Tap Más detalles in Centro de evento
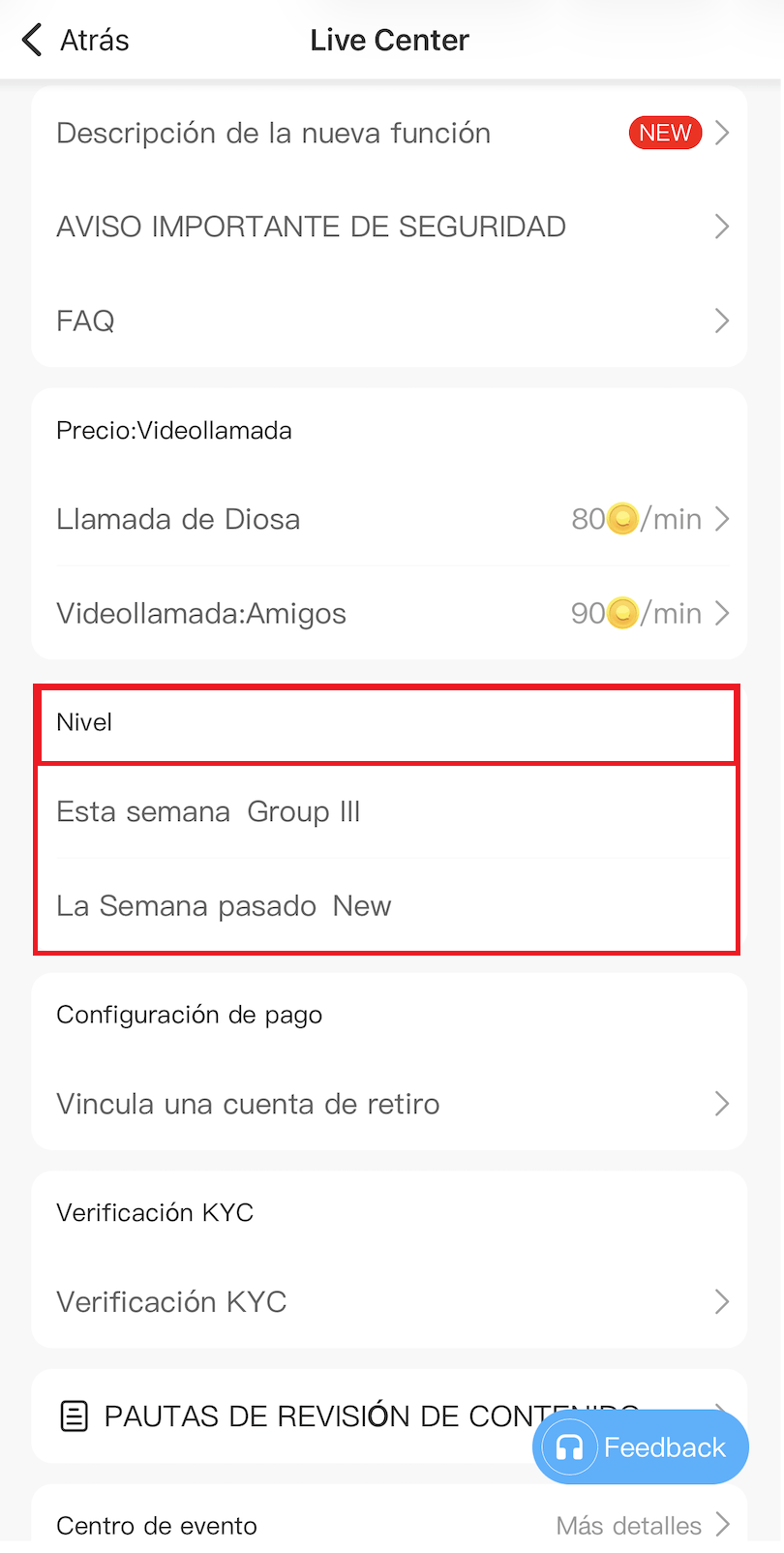The height and width of the screenshot is (1553, 784). (x=629, y=1525)
